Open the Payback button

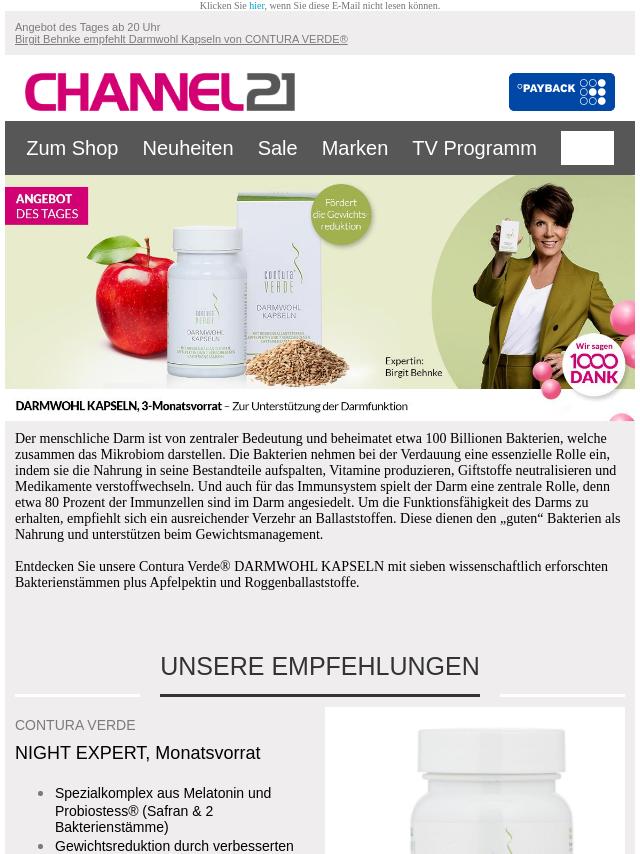(x=561, y=92)
